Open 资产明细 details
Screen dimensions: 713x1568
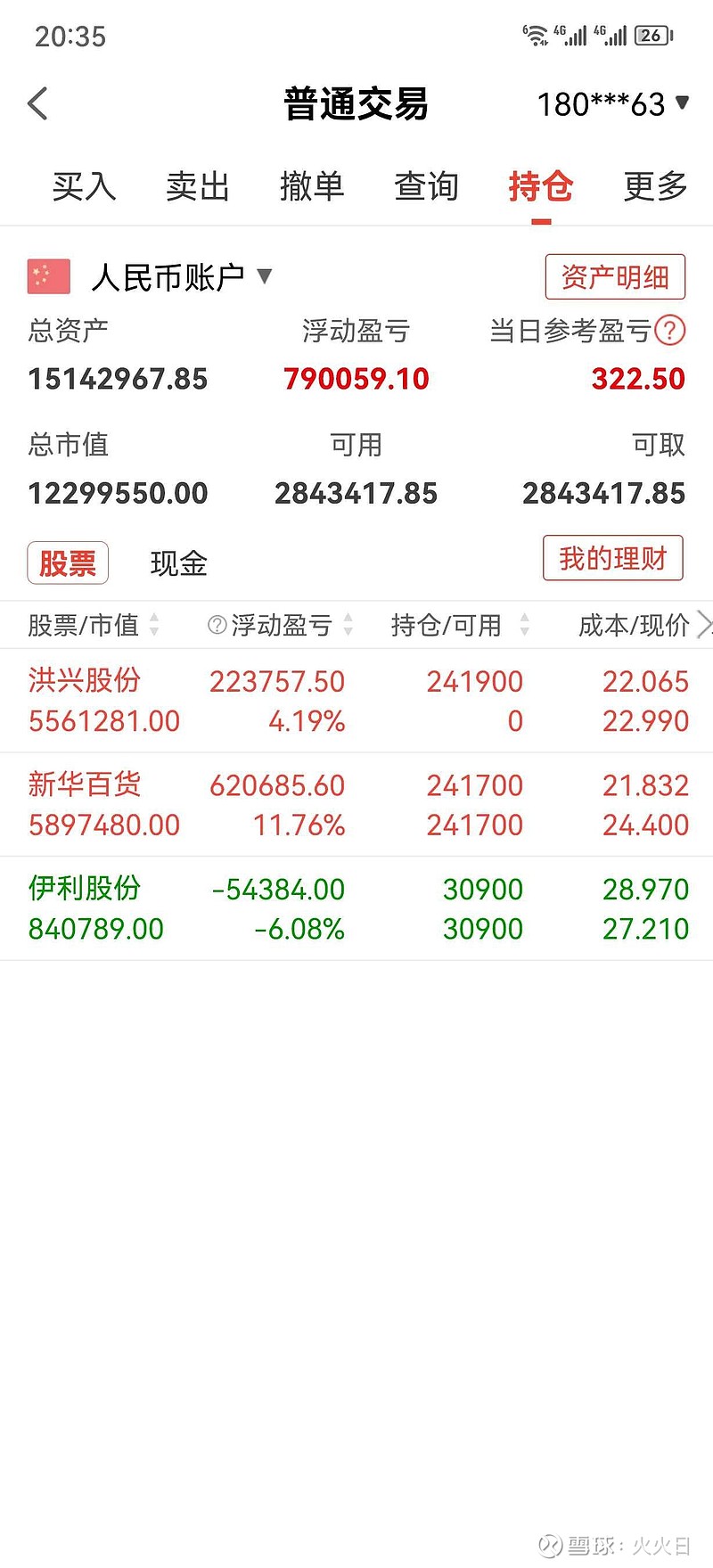(615, 277)
